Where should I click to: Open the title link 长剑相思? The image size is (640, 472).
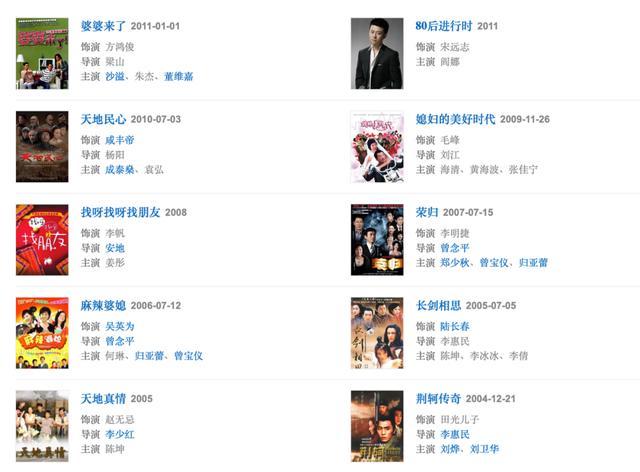click(438, 305)
